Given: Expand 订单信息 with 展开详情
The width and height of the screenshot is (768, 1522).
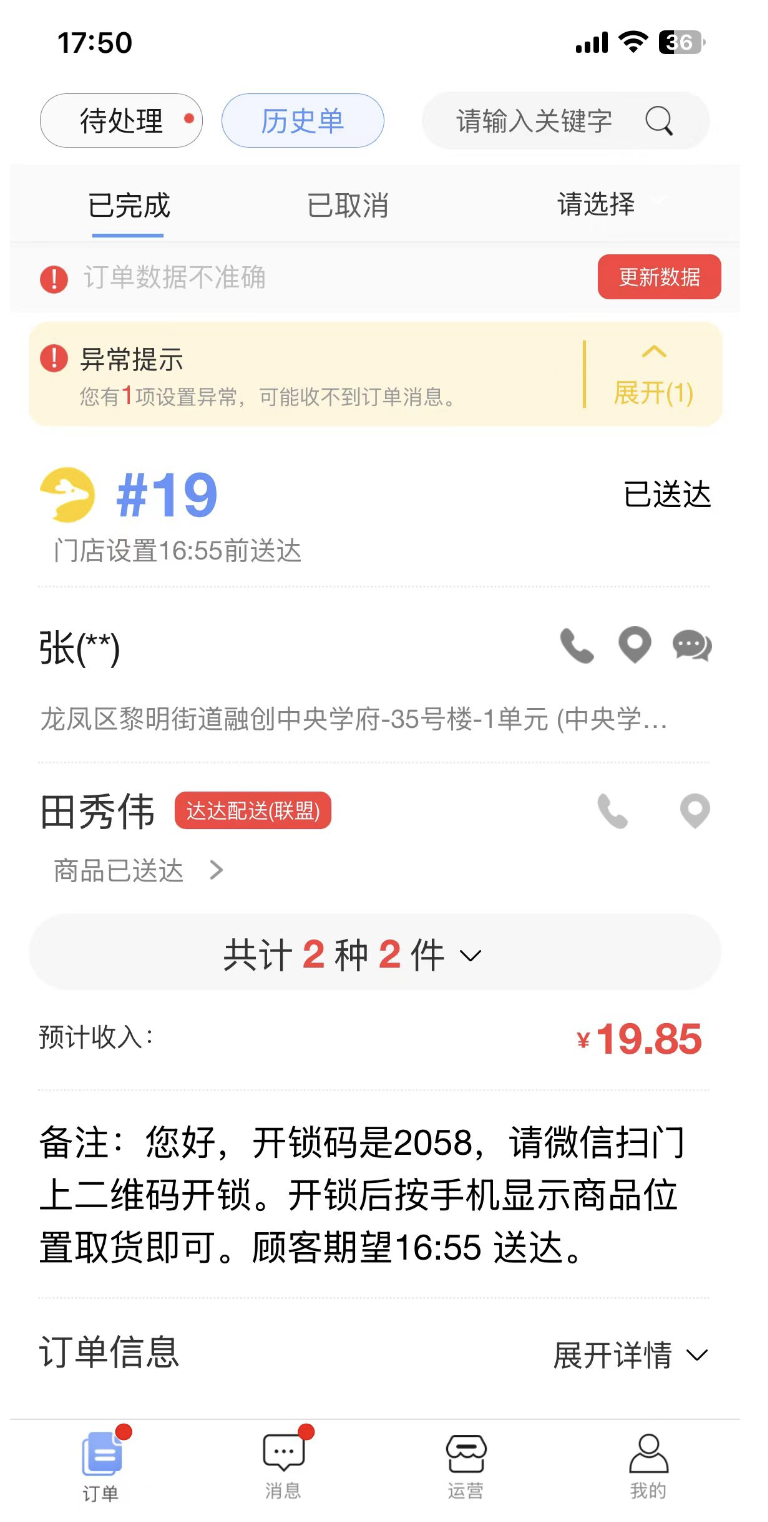Looking at the screenshot, I should tap(630, 1355).
